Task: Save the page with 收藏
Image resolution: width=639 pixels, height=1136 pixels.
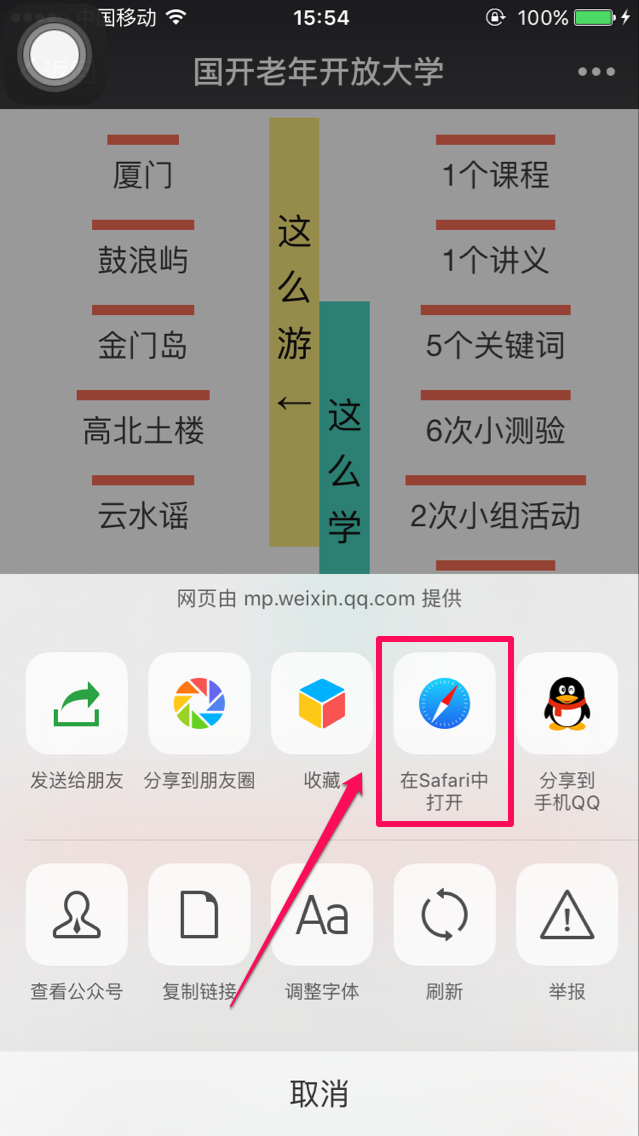Action: (x=322, y=704)
